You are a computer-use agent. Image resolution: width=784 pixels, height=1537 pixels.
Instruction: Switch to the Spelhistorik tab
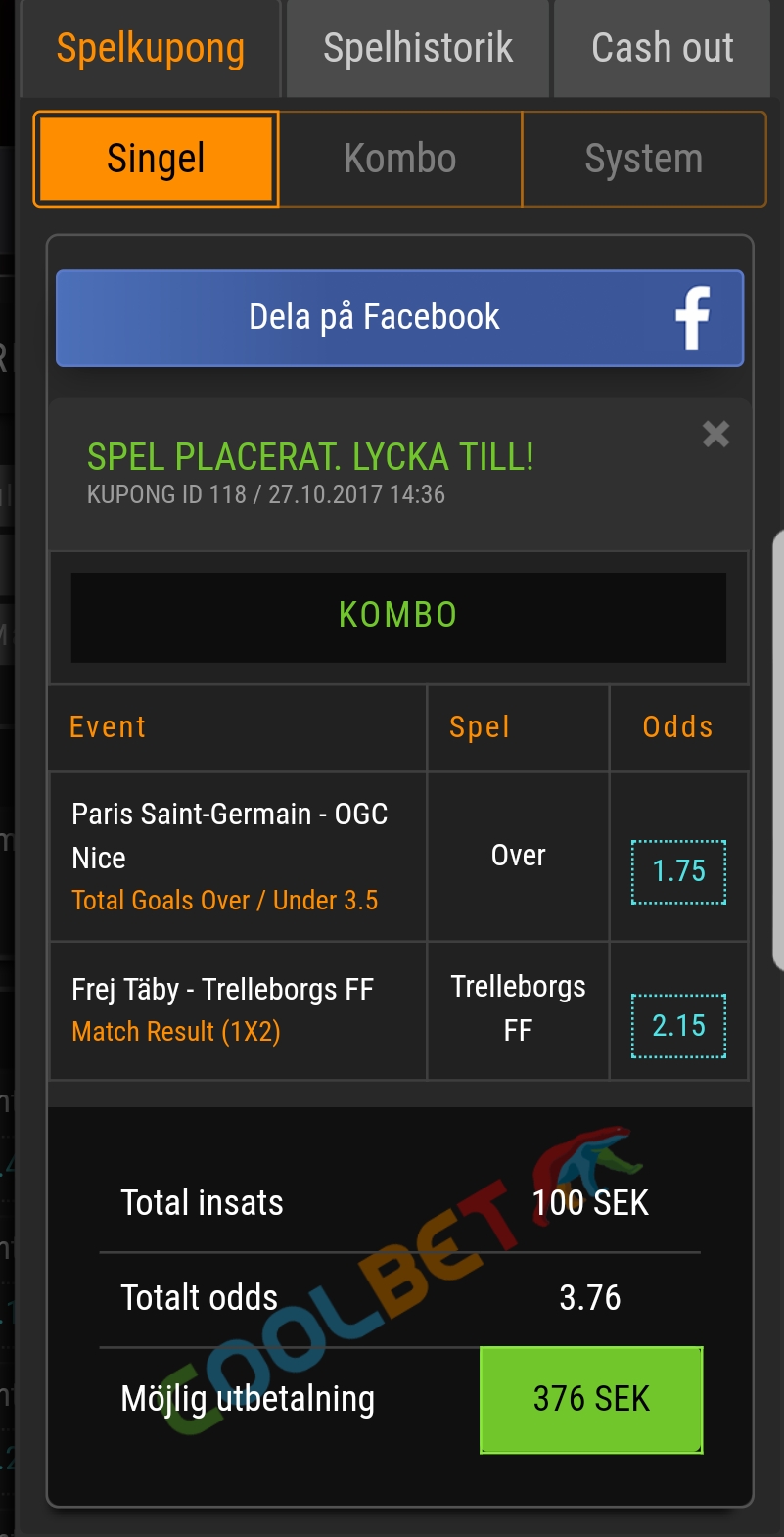click(418, 48)
